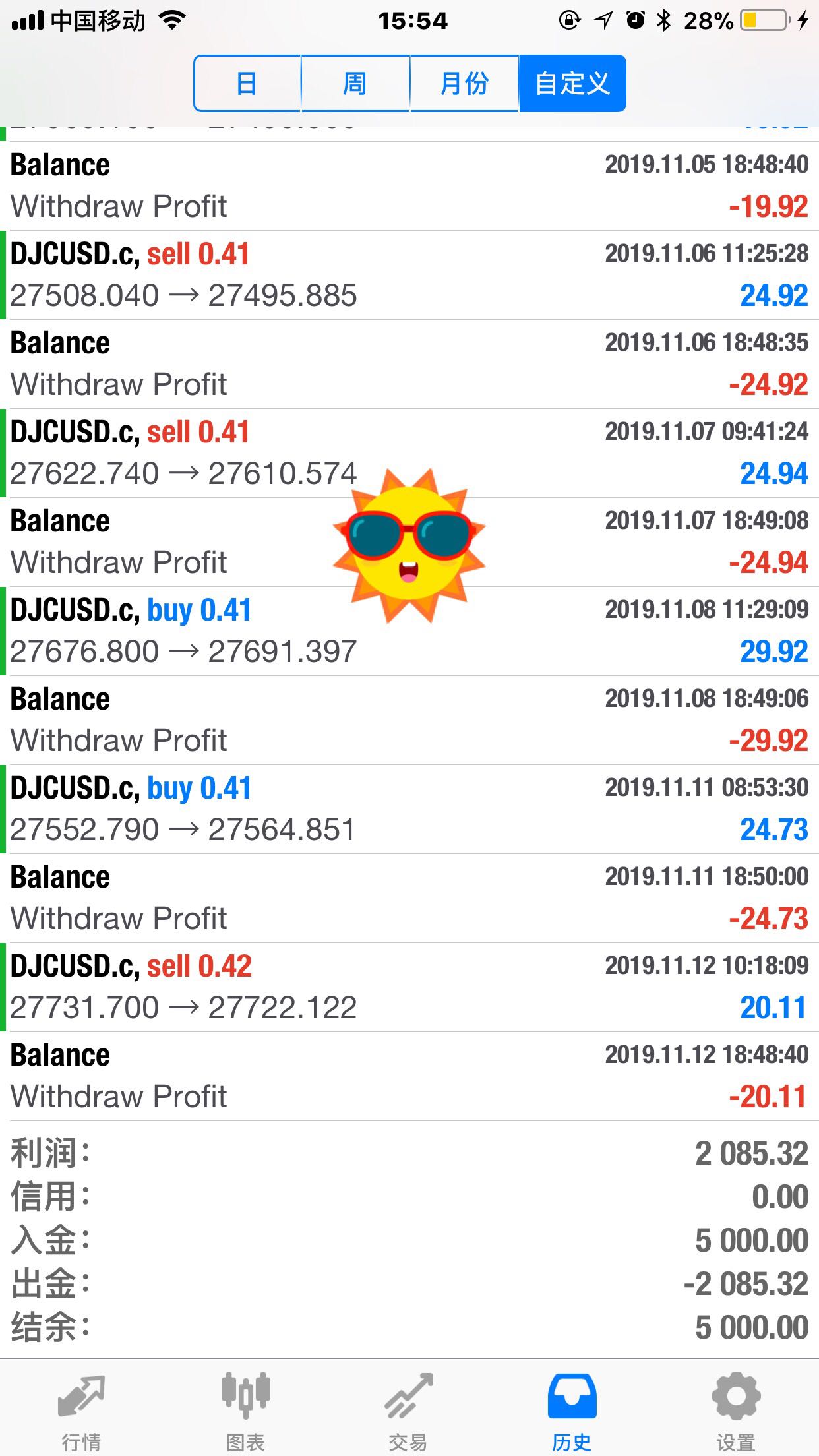819x1456 pixels.
Task: Switch to the 日 period filter
Action: pos(247,84)
